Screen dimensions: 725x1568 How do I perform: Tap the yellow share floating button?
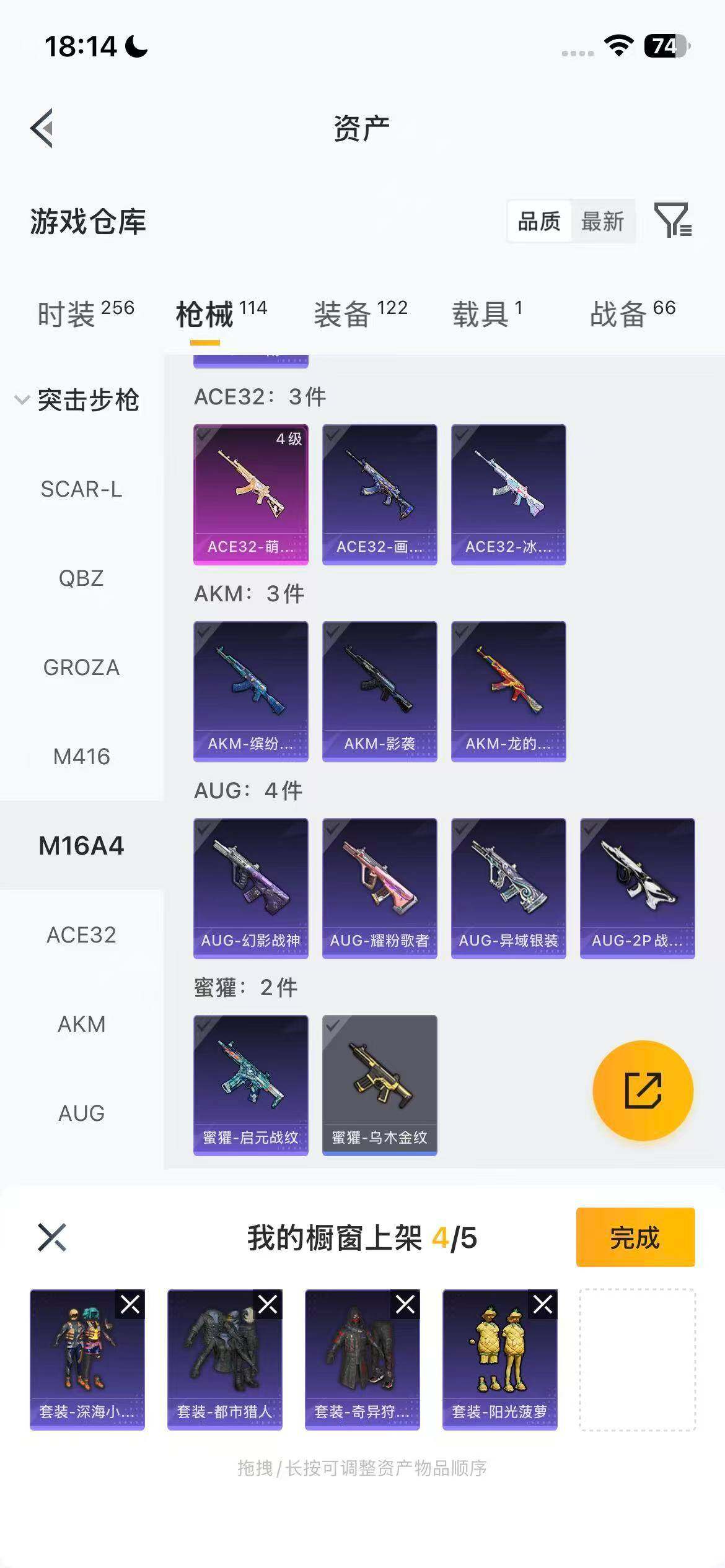click(643, 1090)
